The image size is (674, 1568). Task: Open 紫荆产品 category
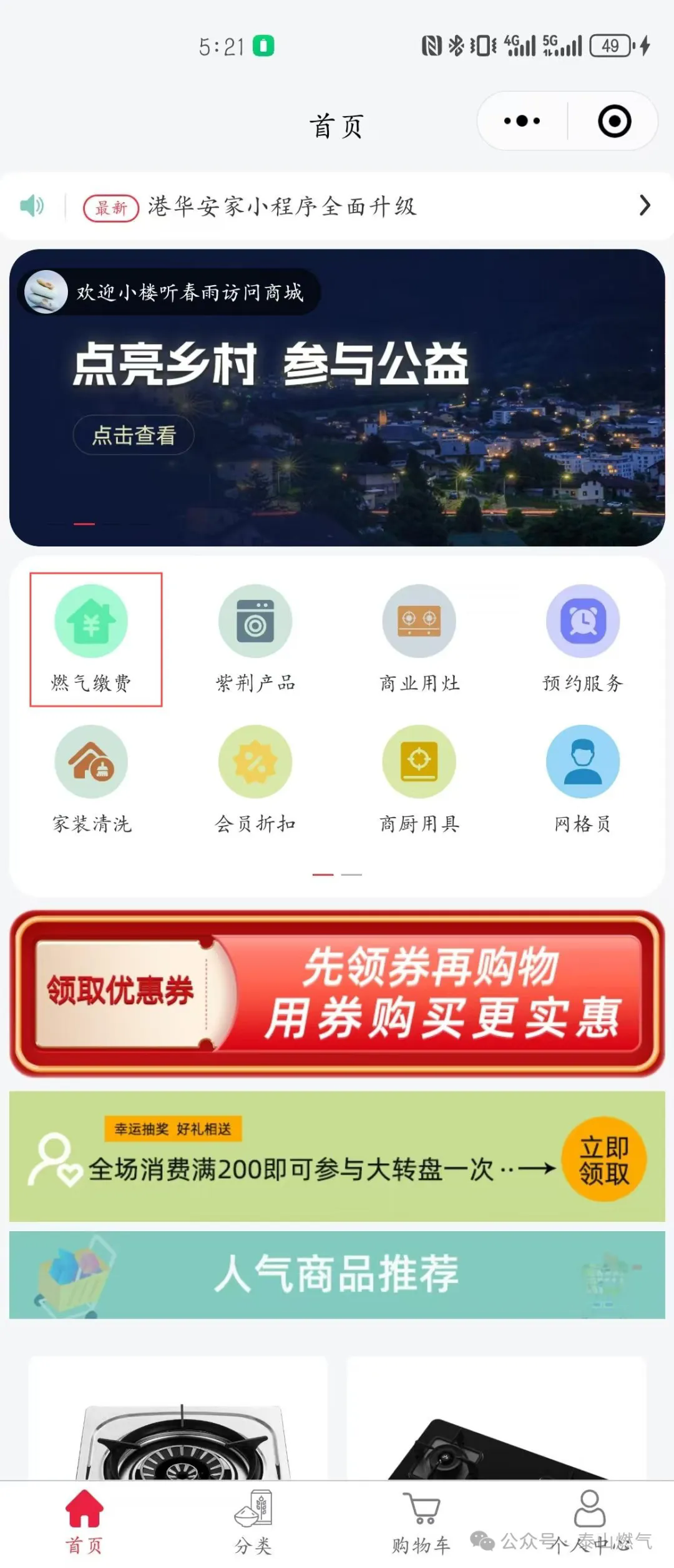(255, 638)
